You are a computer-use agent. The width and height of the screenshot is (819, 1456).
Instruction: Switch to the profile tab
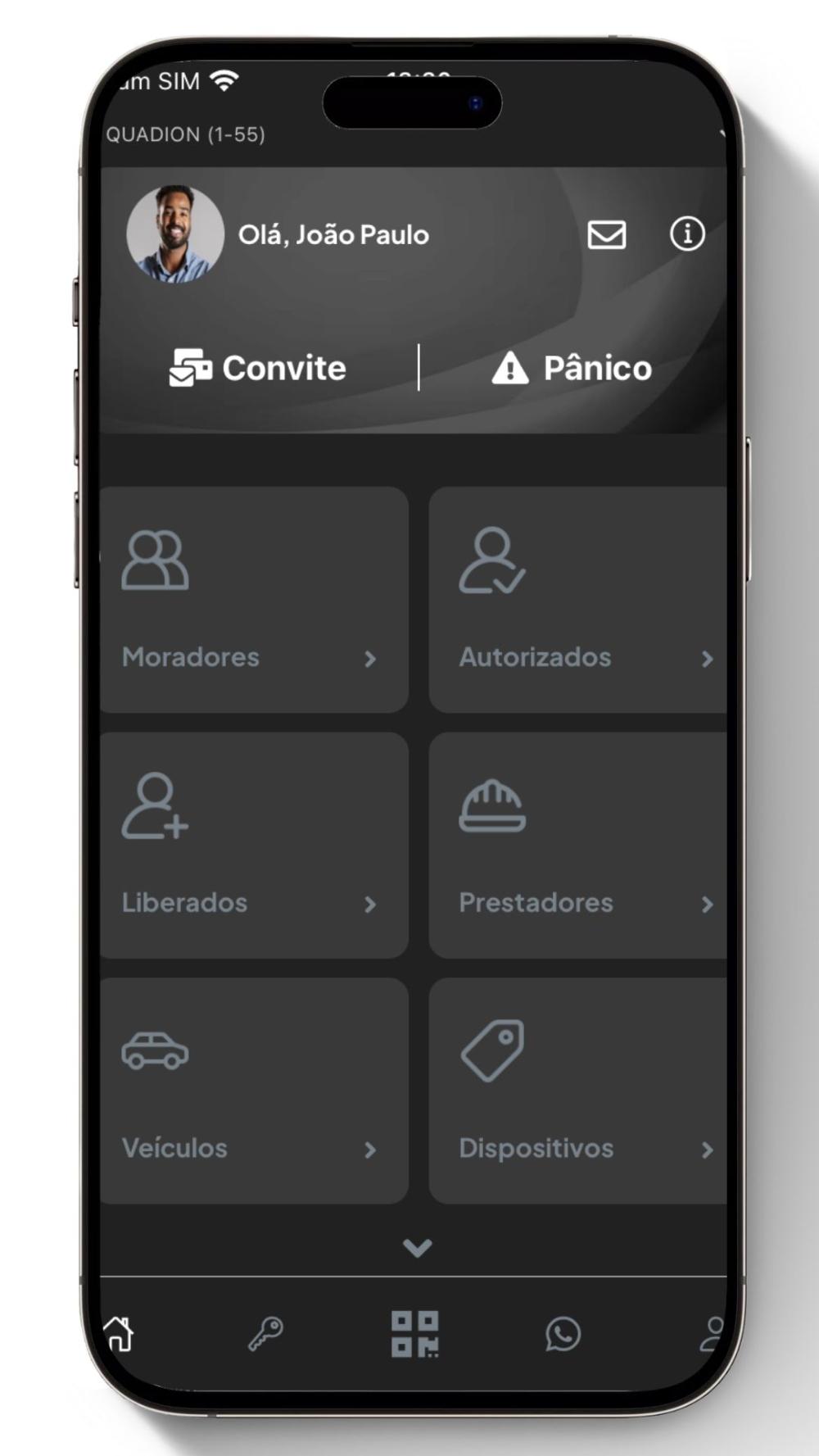coord(711,1334)
